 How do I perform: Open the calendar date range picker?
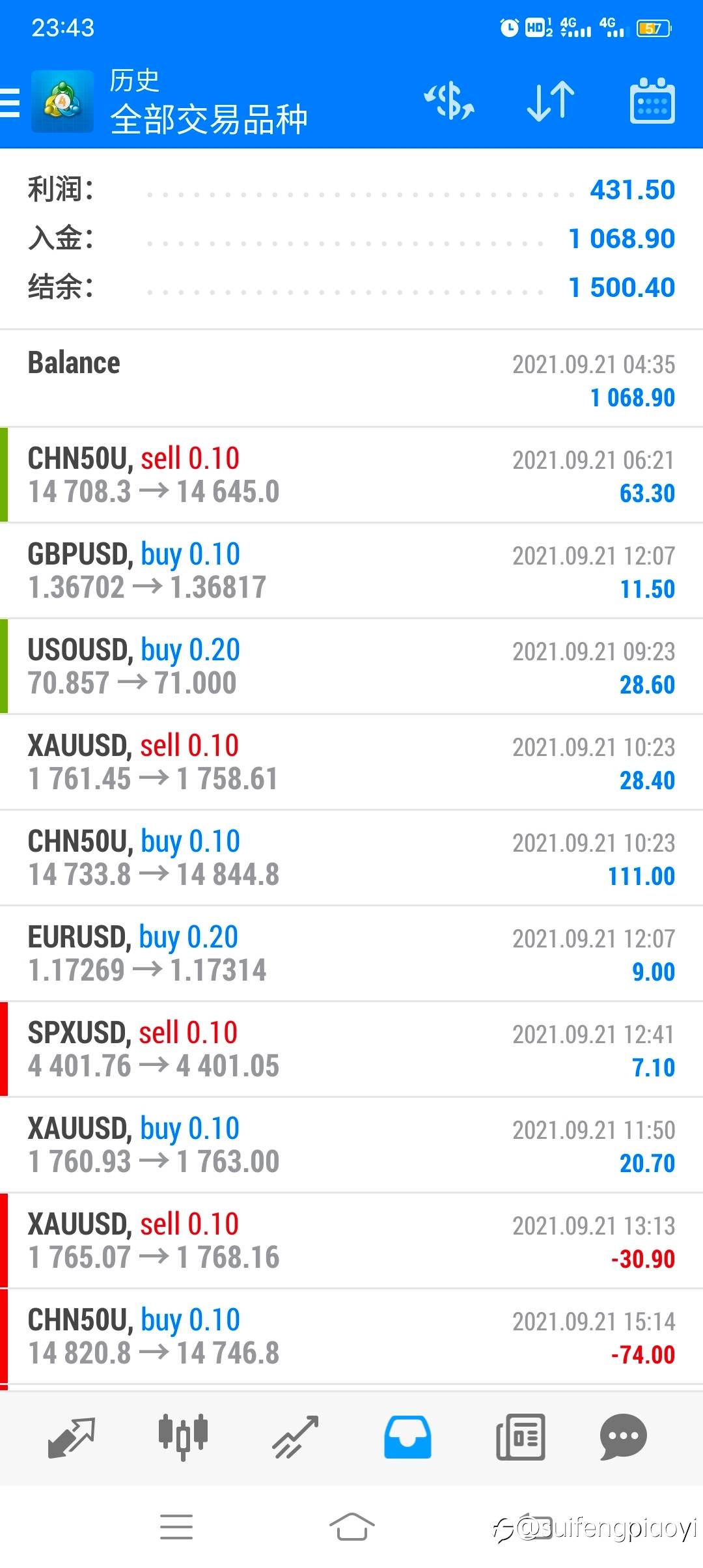click(652, 102)
